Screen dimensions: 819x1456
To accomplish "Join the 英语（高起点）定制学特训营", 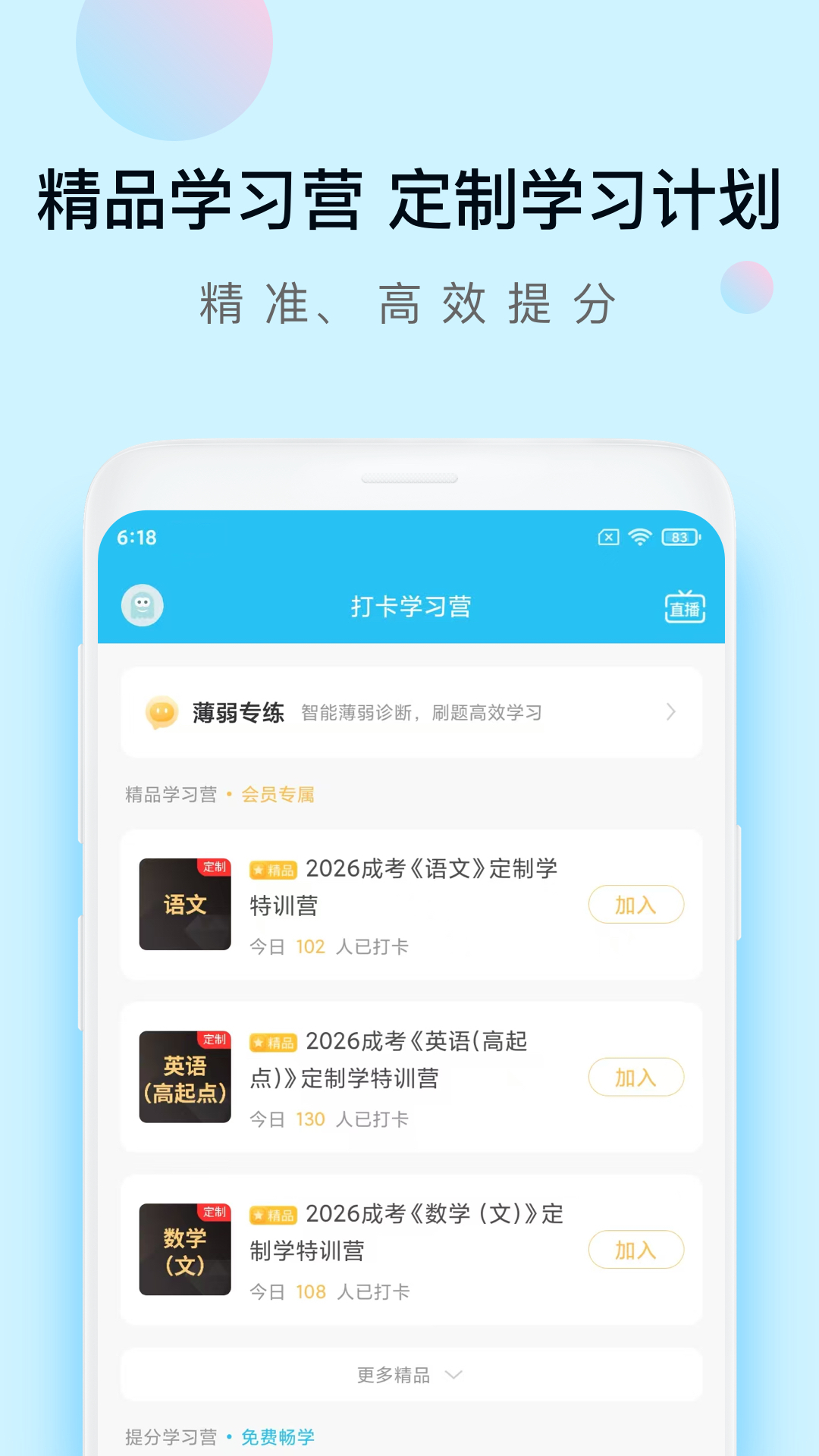I will point(636,1077).
